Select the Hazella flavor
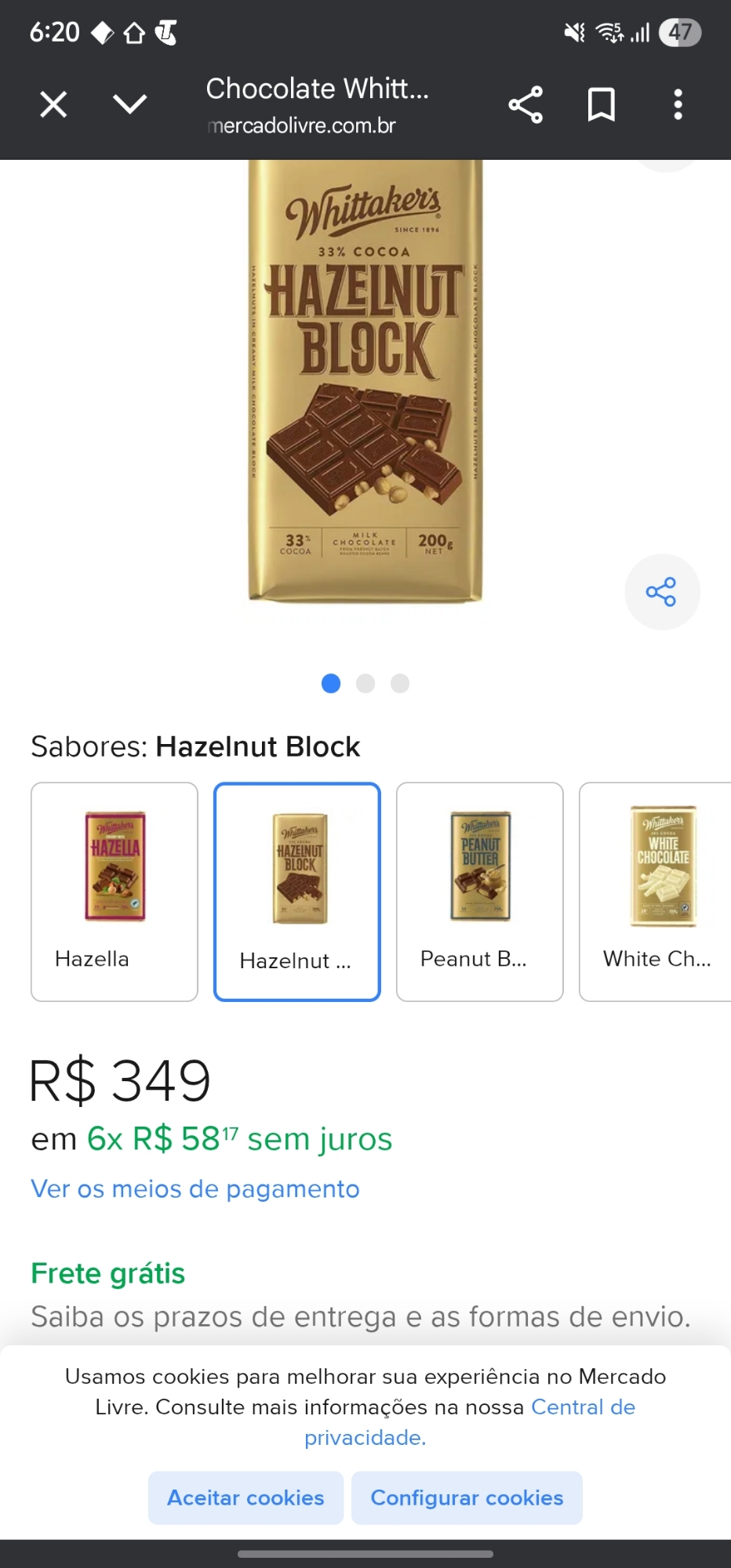 click(115, 891)
